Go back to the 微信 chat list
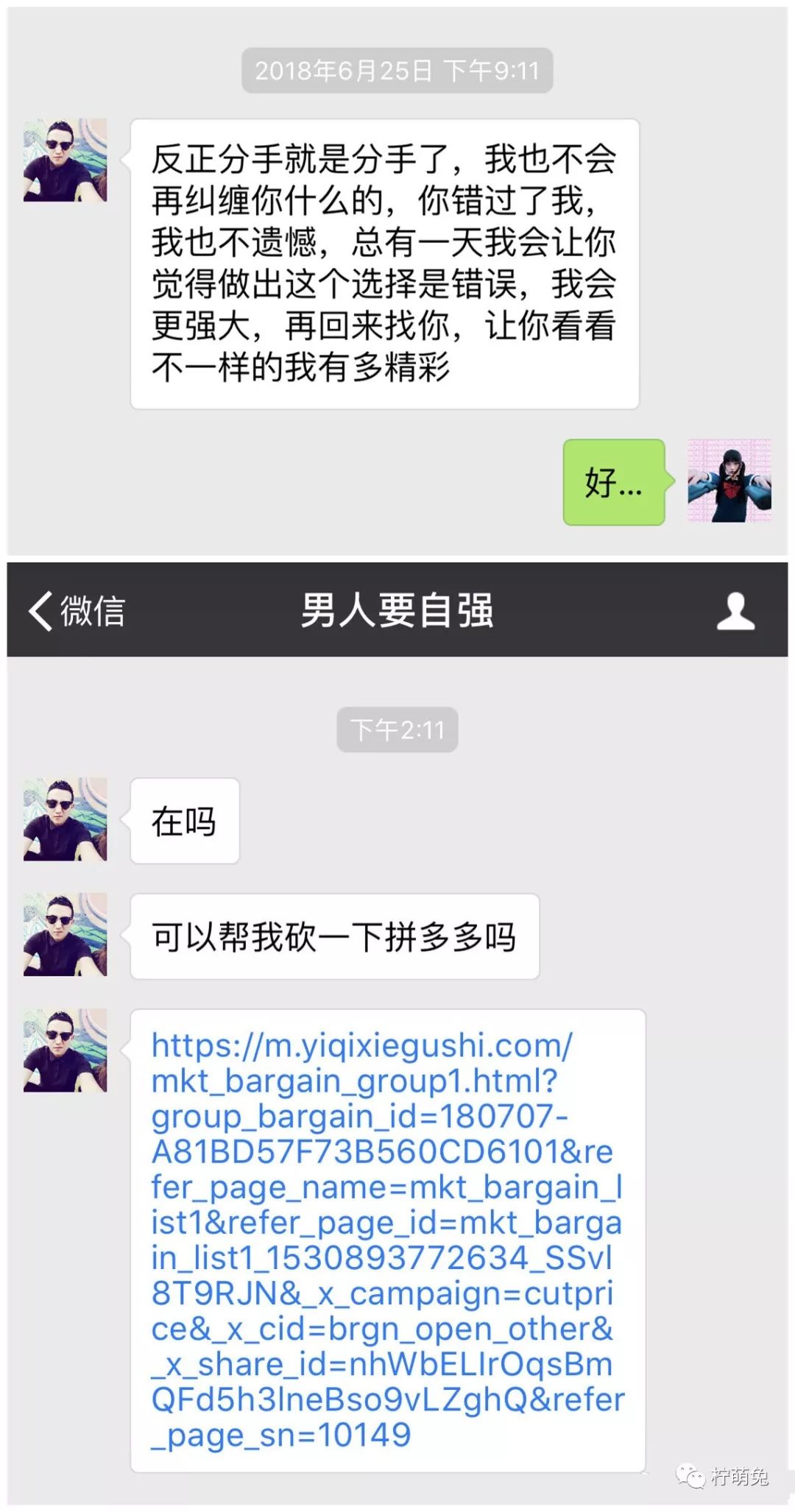The image size is (795, 1512). tap(77, 610)
